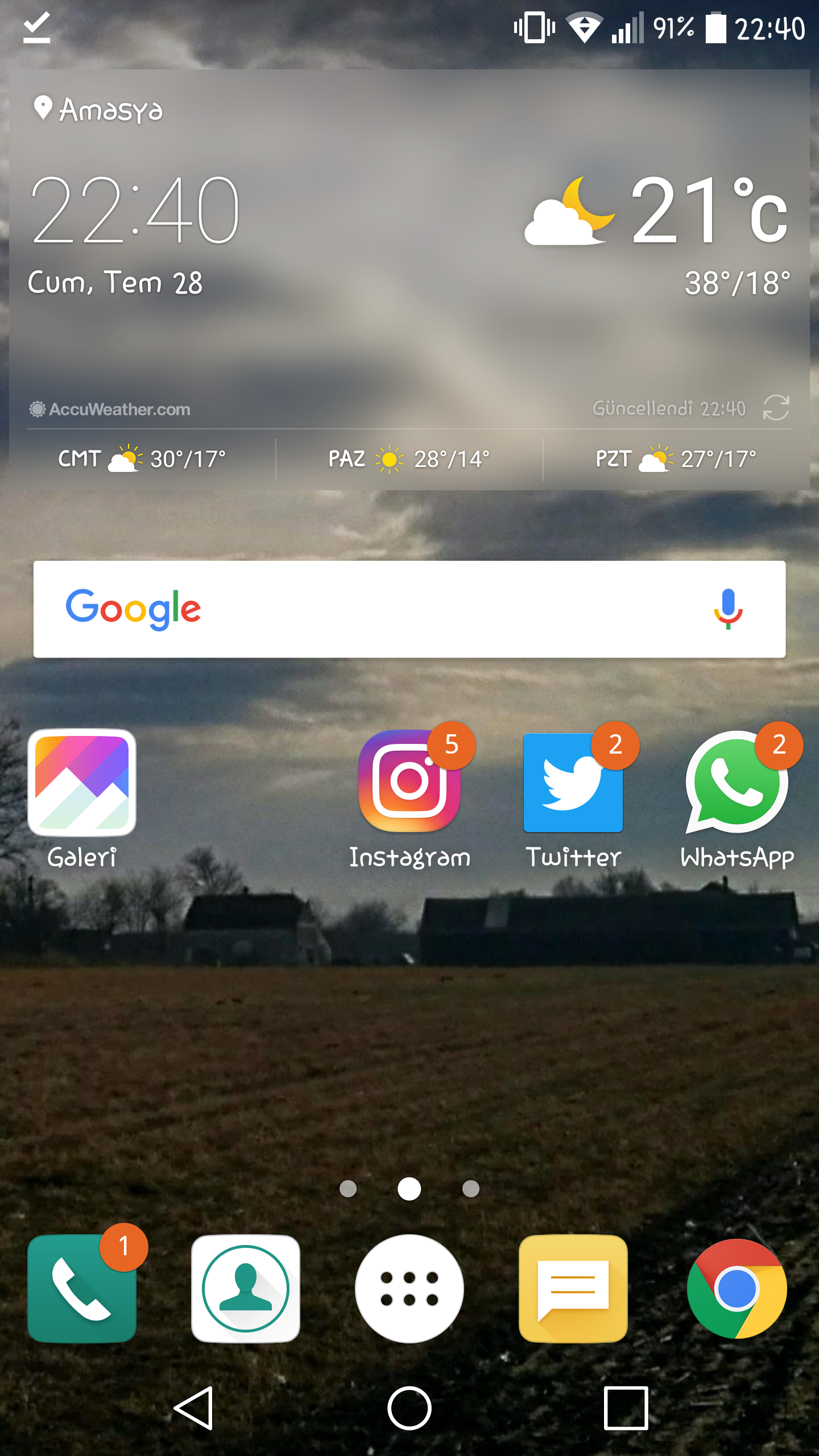Viewport: 819px width, 1456px height.
Task: Open the Messages app
Action: (x=573, y=1288)
